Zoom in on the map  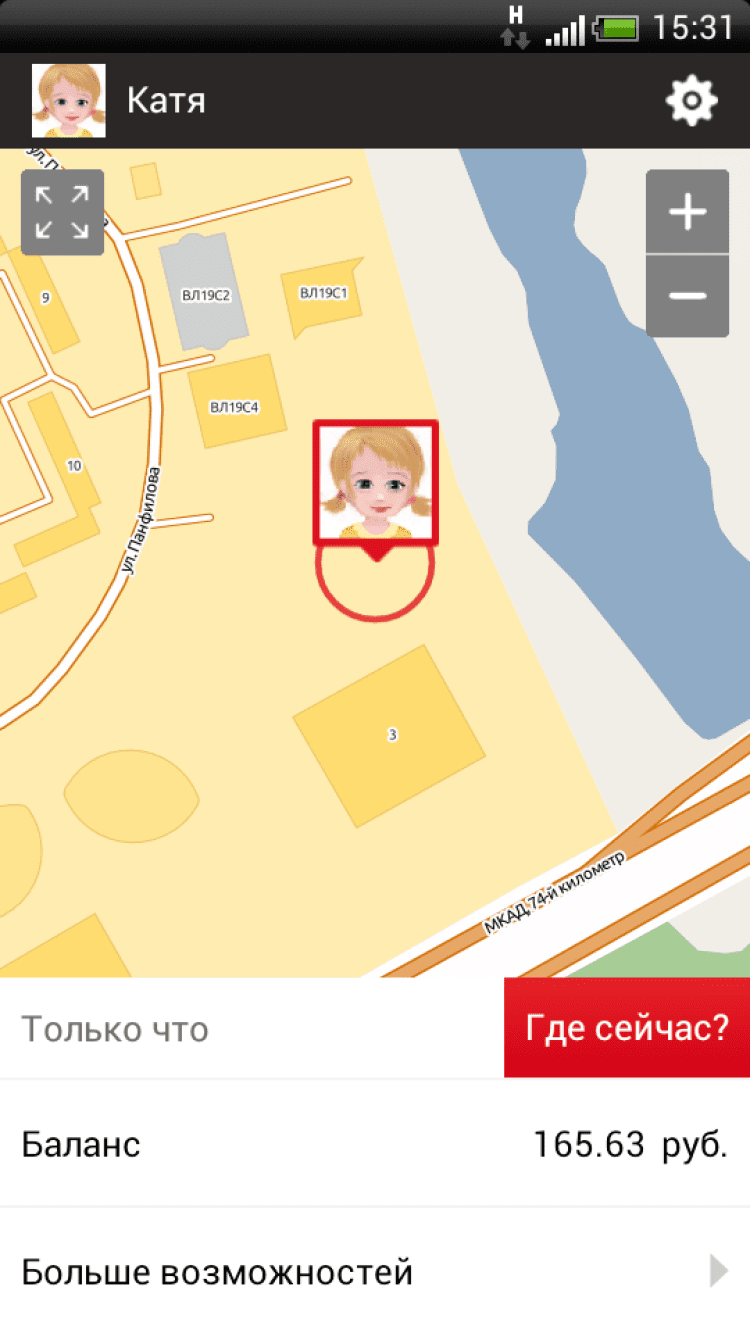(687, 212)
